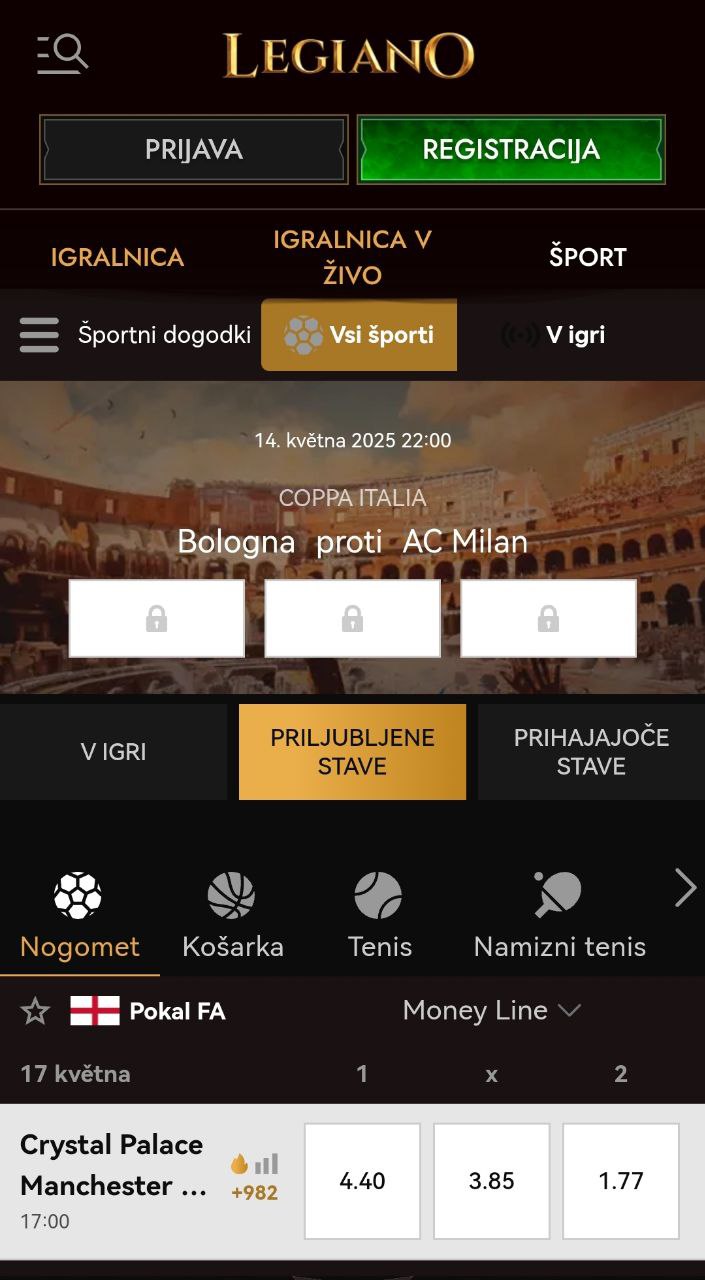Switch to V igri live filter

[x=555, y=335]
